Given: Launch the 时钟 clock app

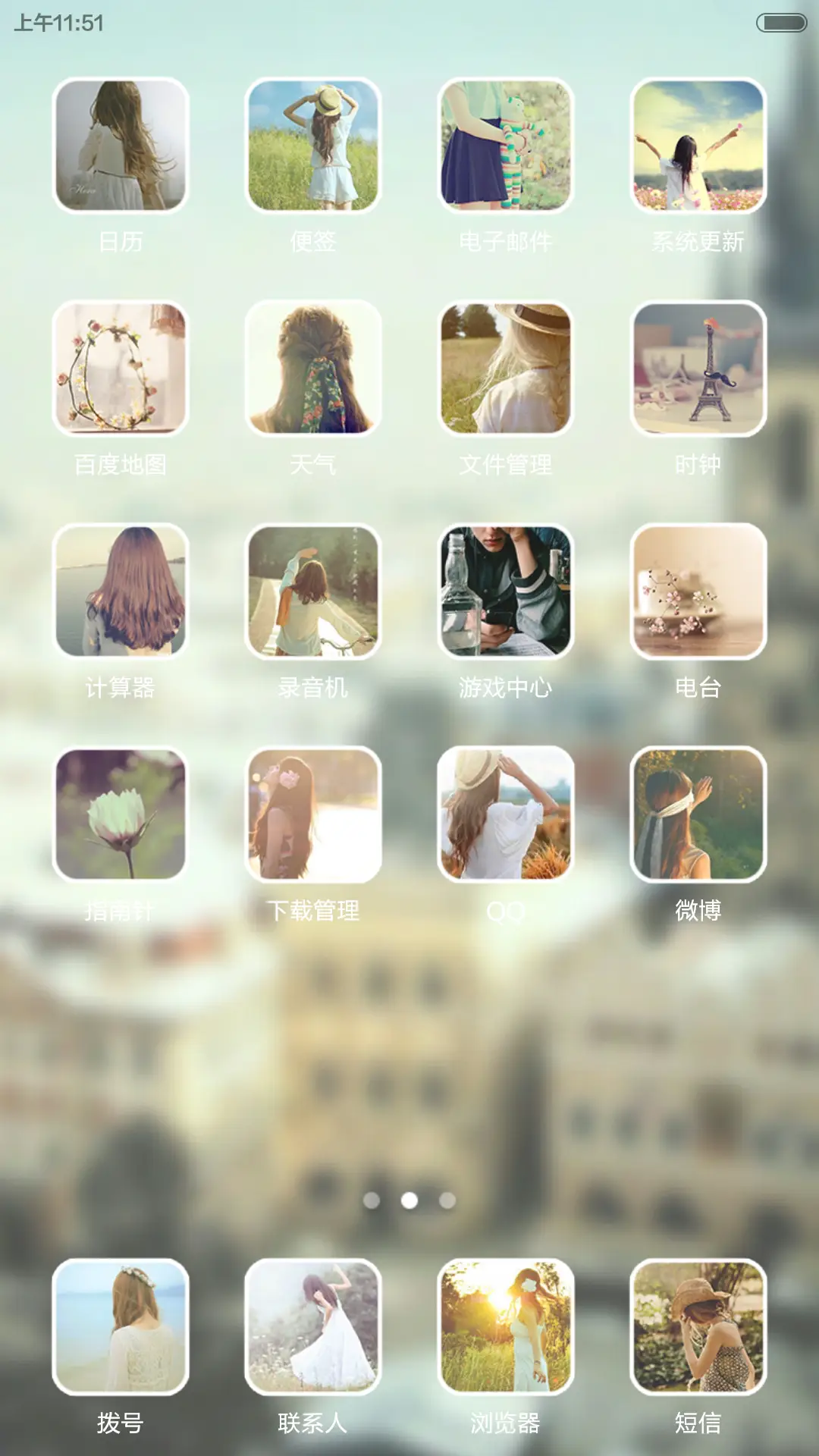Looking at the screenshot, I should (x=698, y=368).
